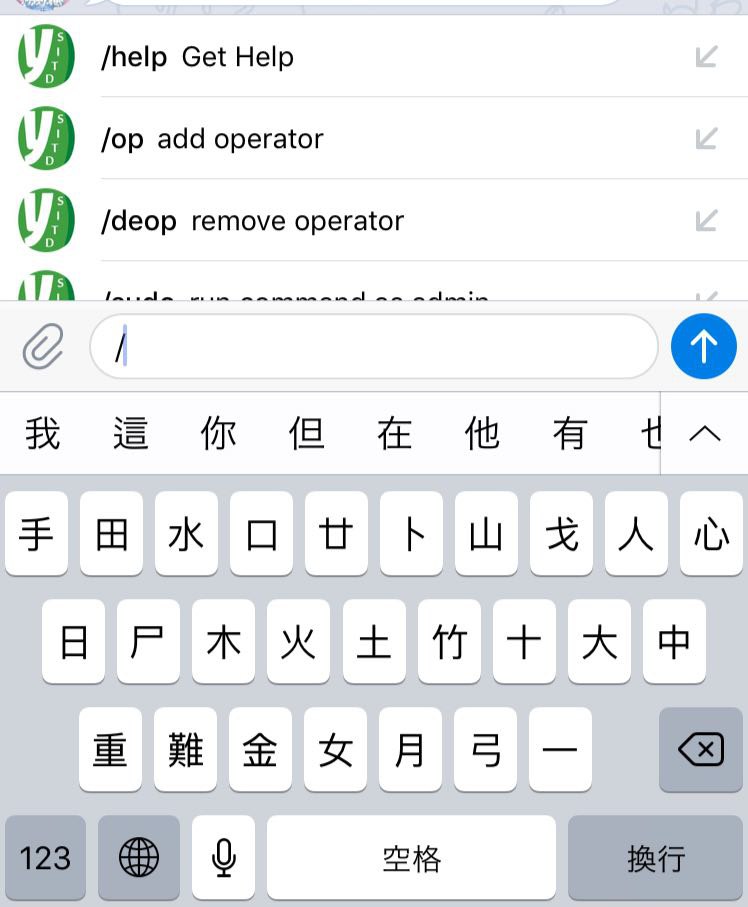This screenshot has width=748, height=907.
Task: Tap the keyboard backspace key
Action: pos(700,749)
